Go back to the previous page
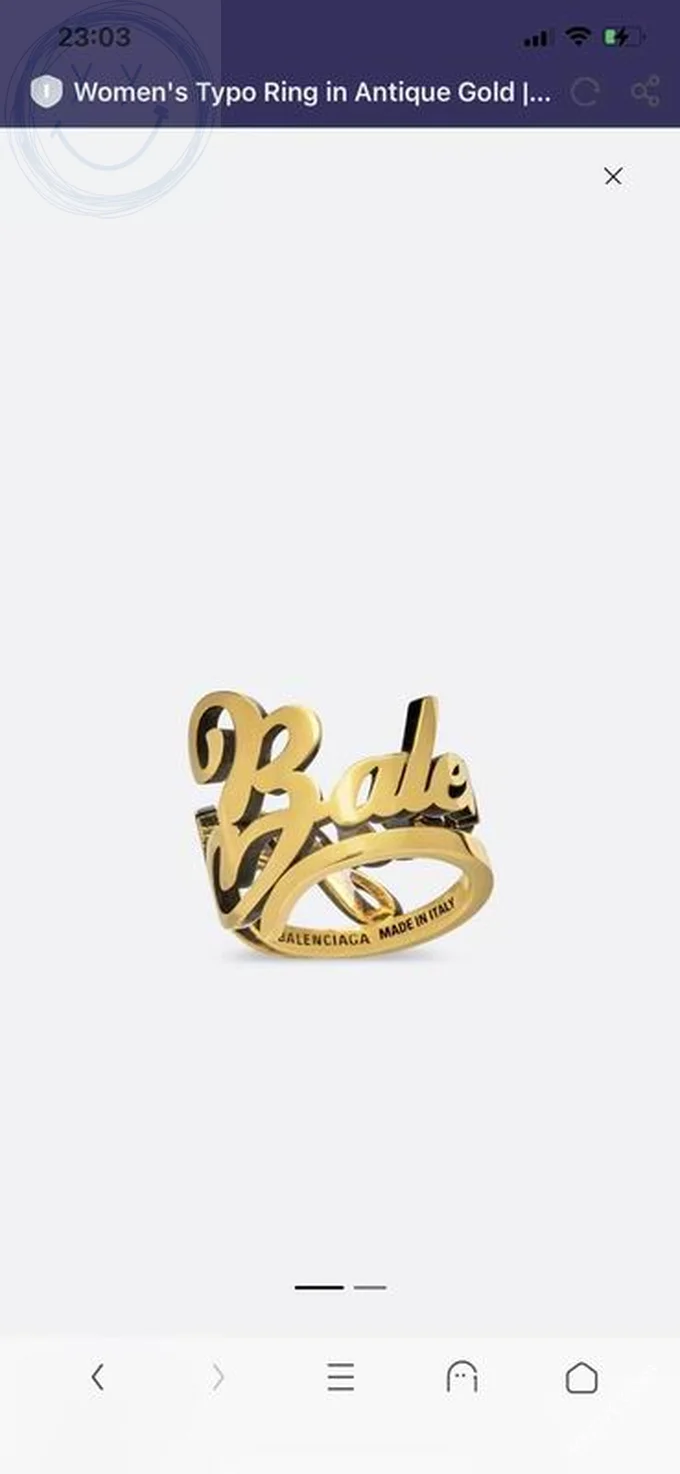Viewport: 680px width, 1474px height. coord(97,1378)
